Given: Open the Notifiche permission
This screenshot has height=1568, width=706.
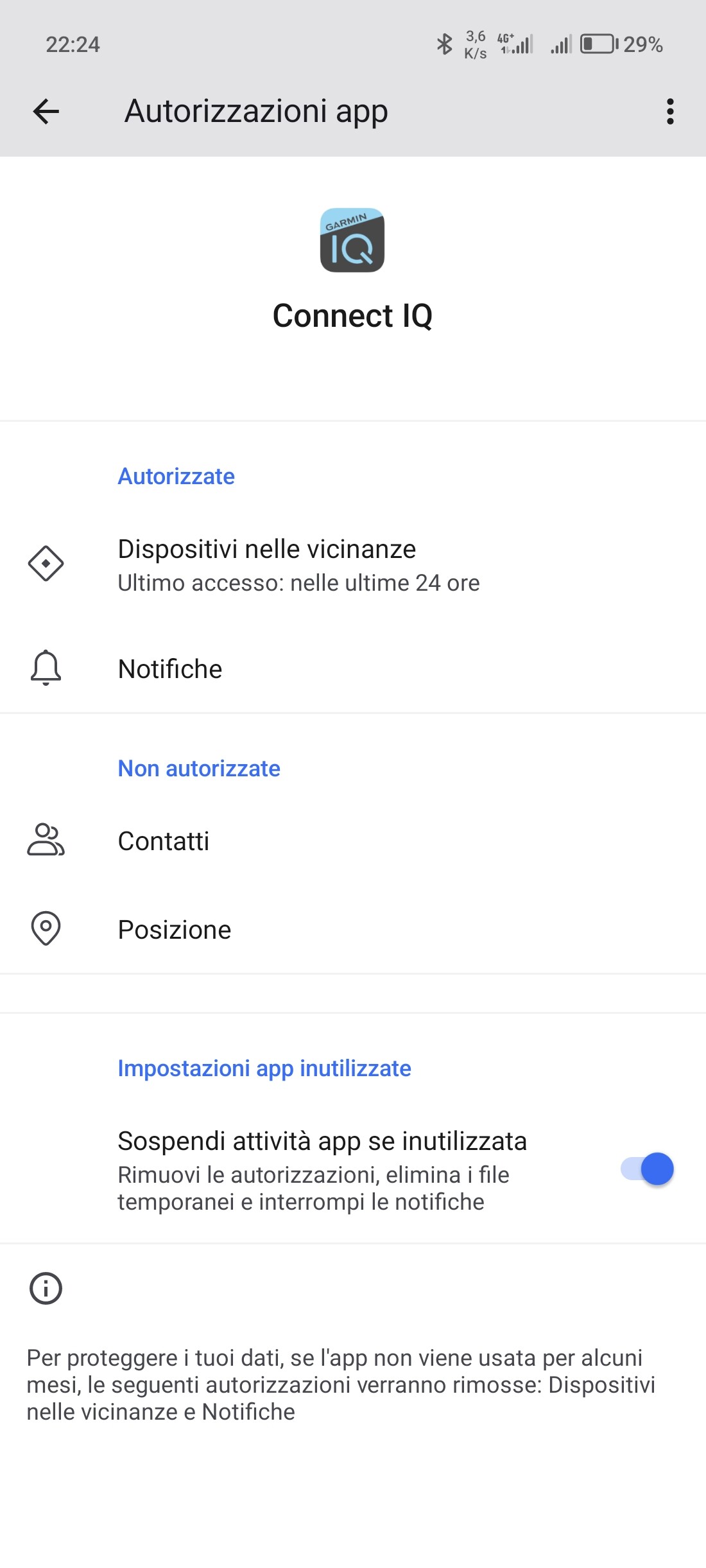Looking at the screenshot, I should (x=170, y=668).
